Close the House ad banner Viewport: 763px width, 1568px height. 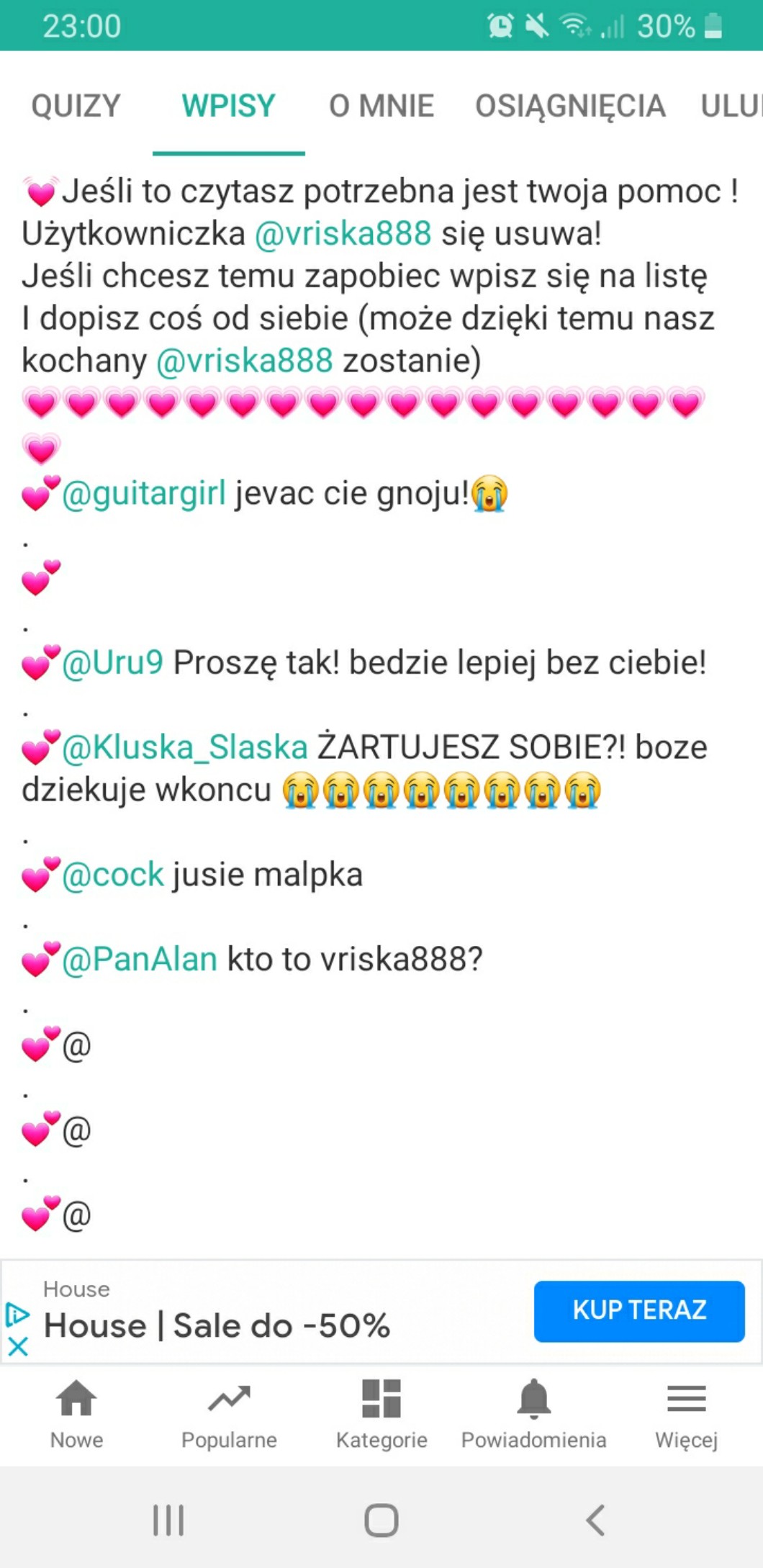(18, 1346)
